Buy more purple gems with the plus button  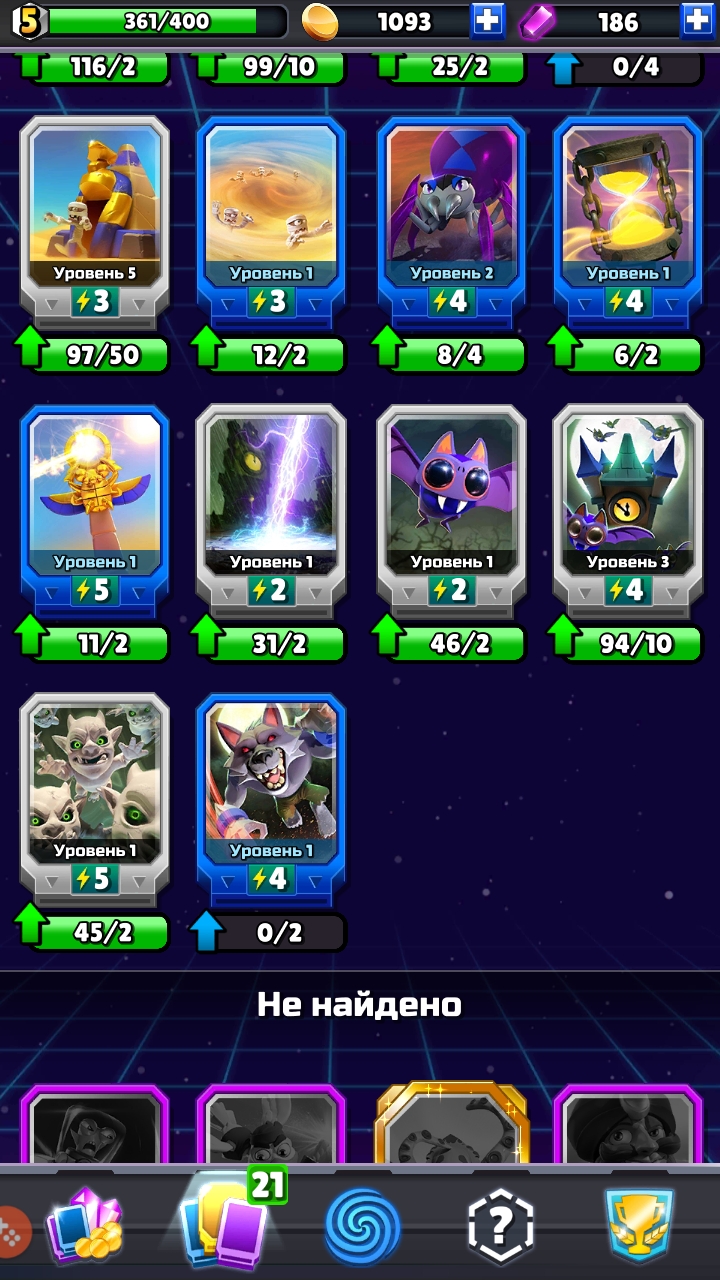695,20
